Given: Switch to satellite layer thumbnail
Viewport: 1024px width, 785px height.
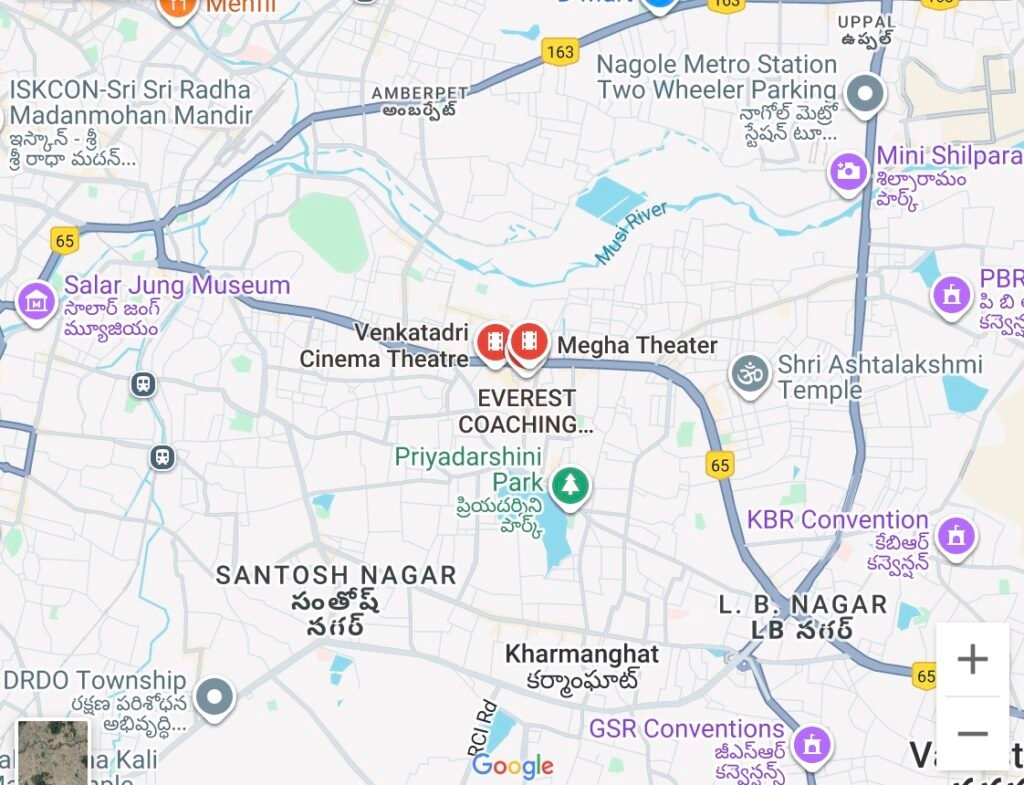Looking at the screenshot, I should pos(53,753).
